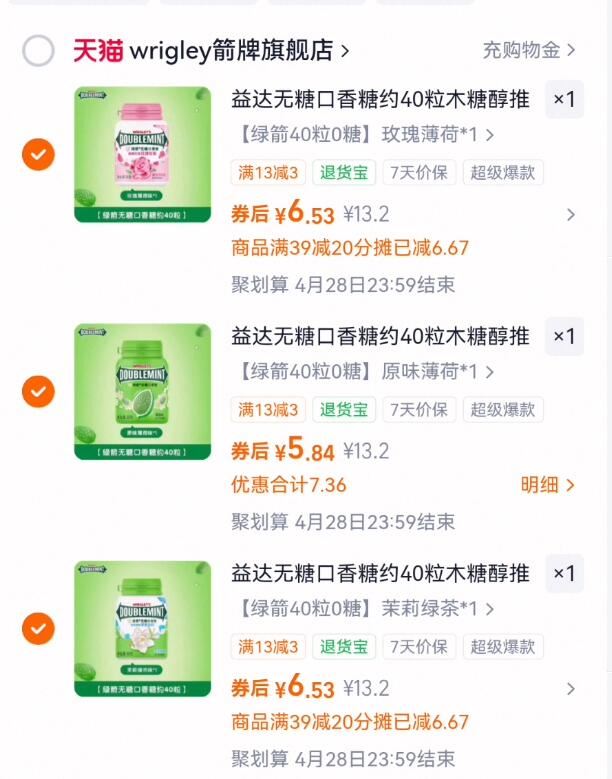Uncheck the 原味薄荷 gum item
The image size is (612, 779).
tap(38, 391)
